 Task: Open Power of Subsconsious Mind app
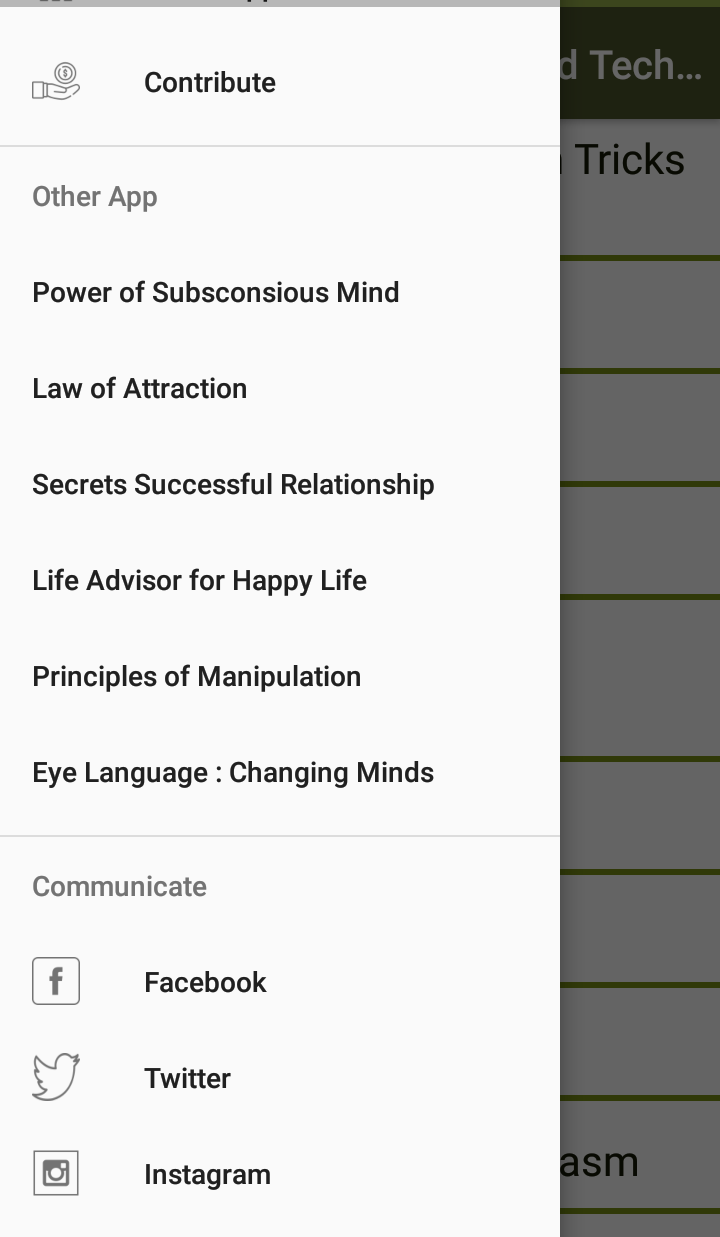click(280, 292)
